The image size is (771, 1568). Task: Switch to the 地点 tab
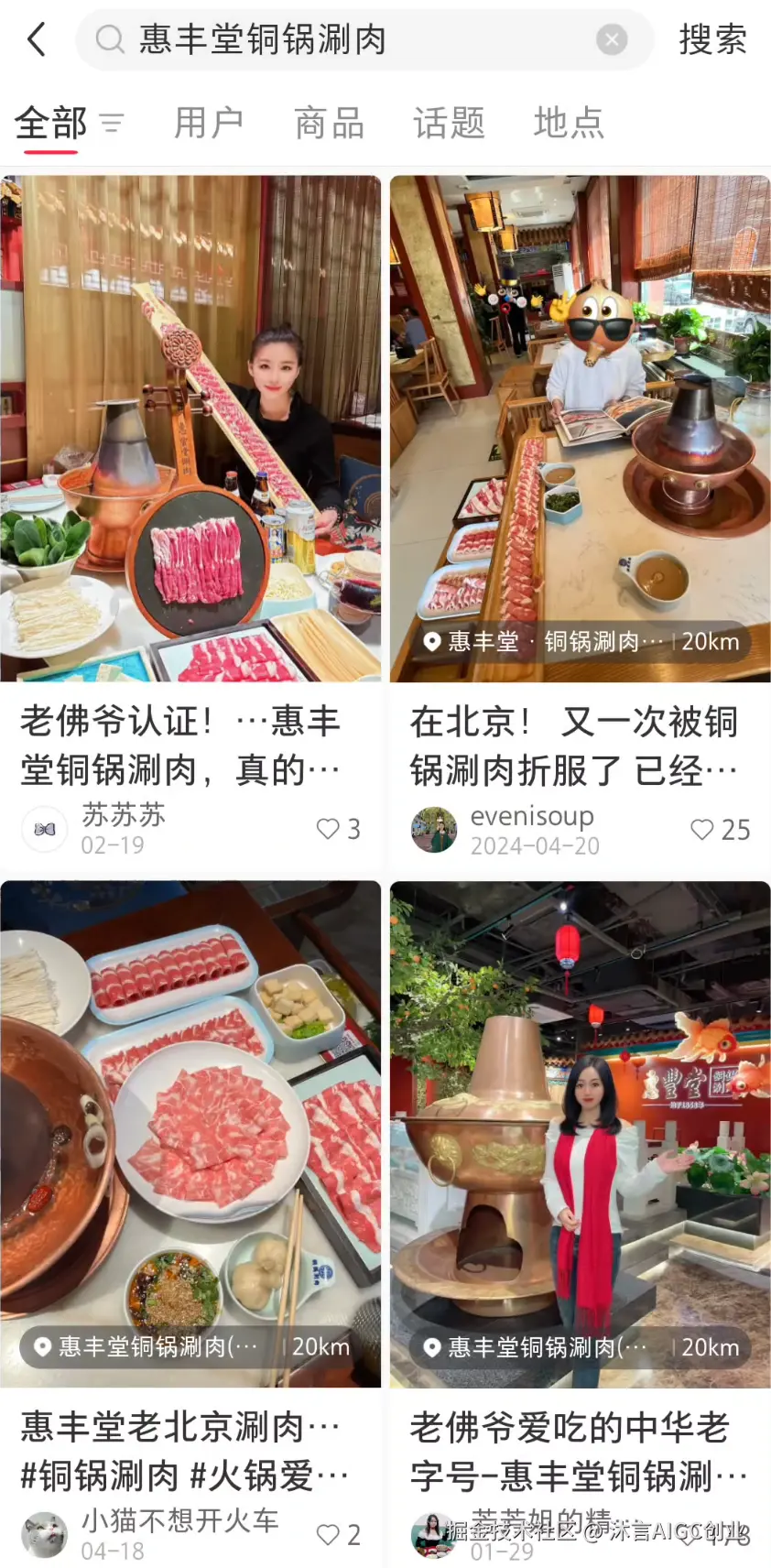click(569, 123)
